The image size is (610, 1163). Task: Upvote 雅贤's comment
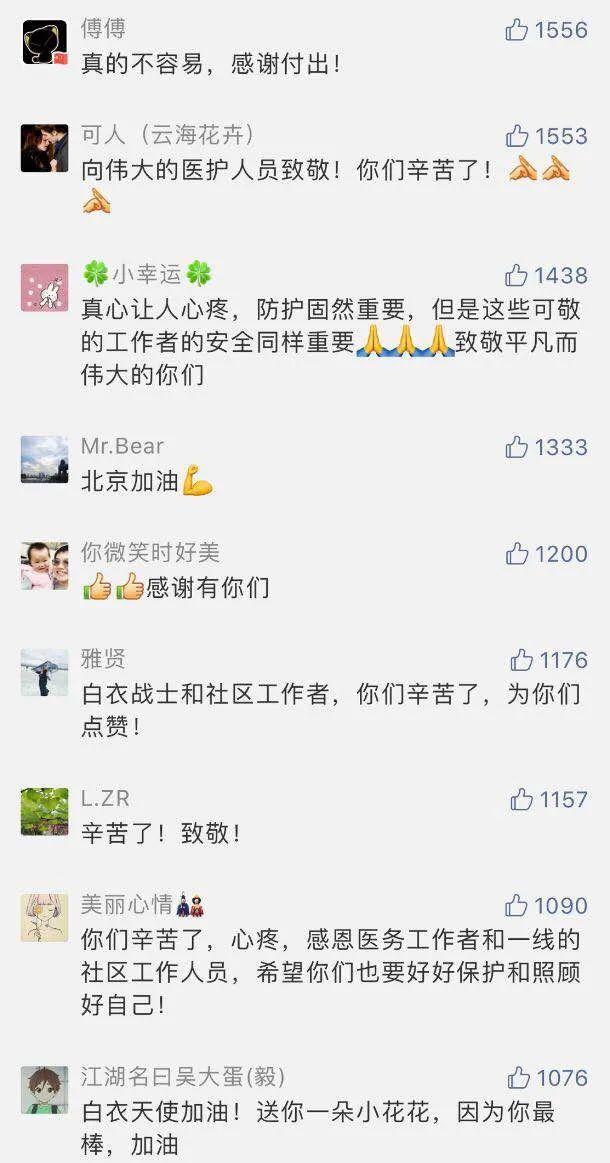pos(521,659)
